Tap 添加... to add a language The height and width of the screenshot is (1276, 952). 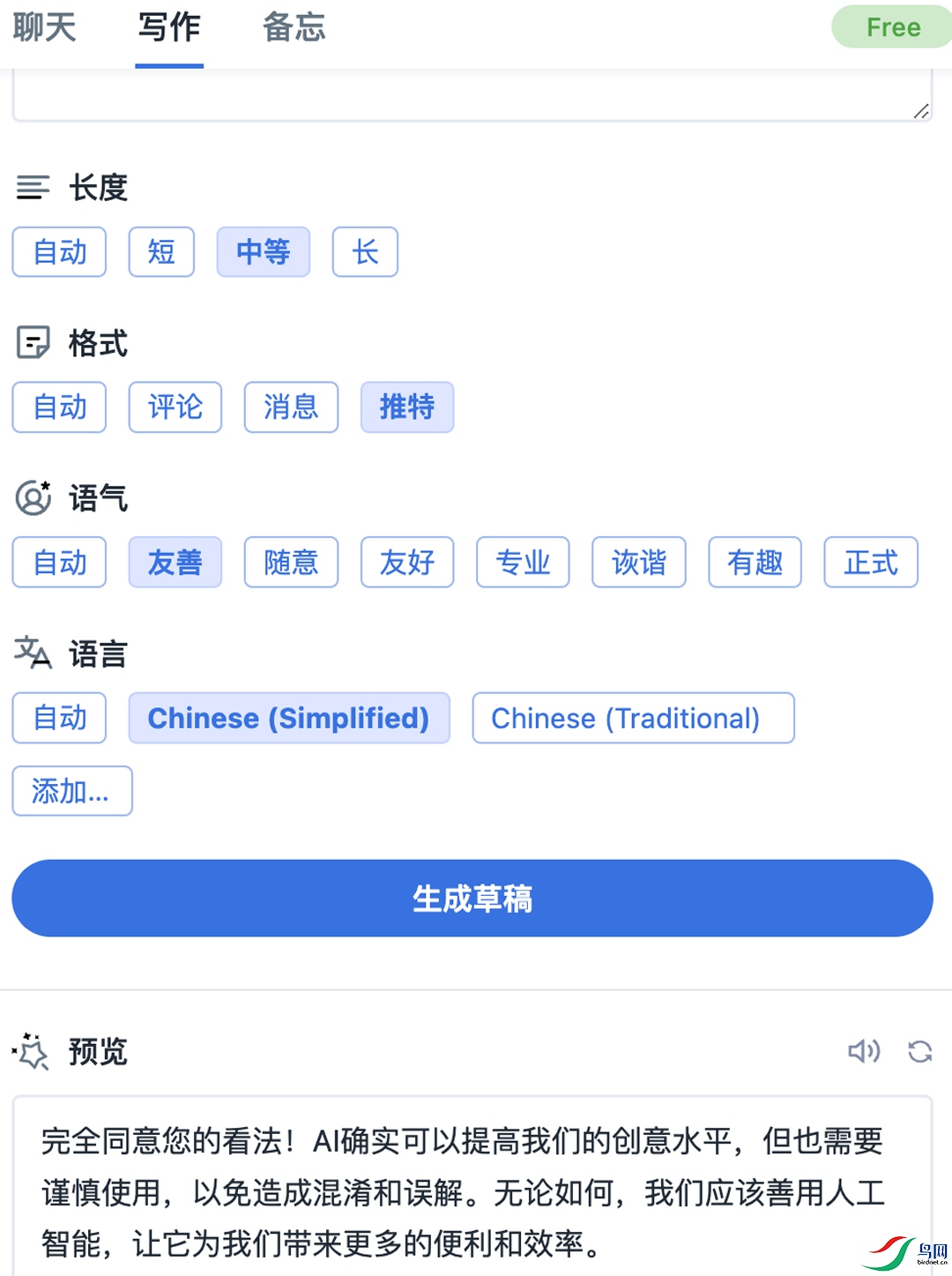71,791
